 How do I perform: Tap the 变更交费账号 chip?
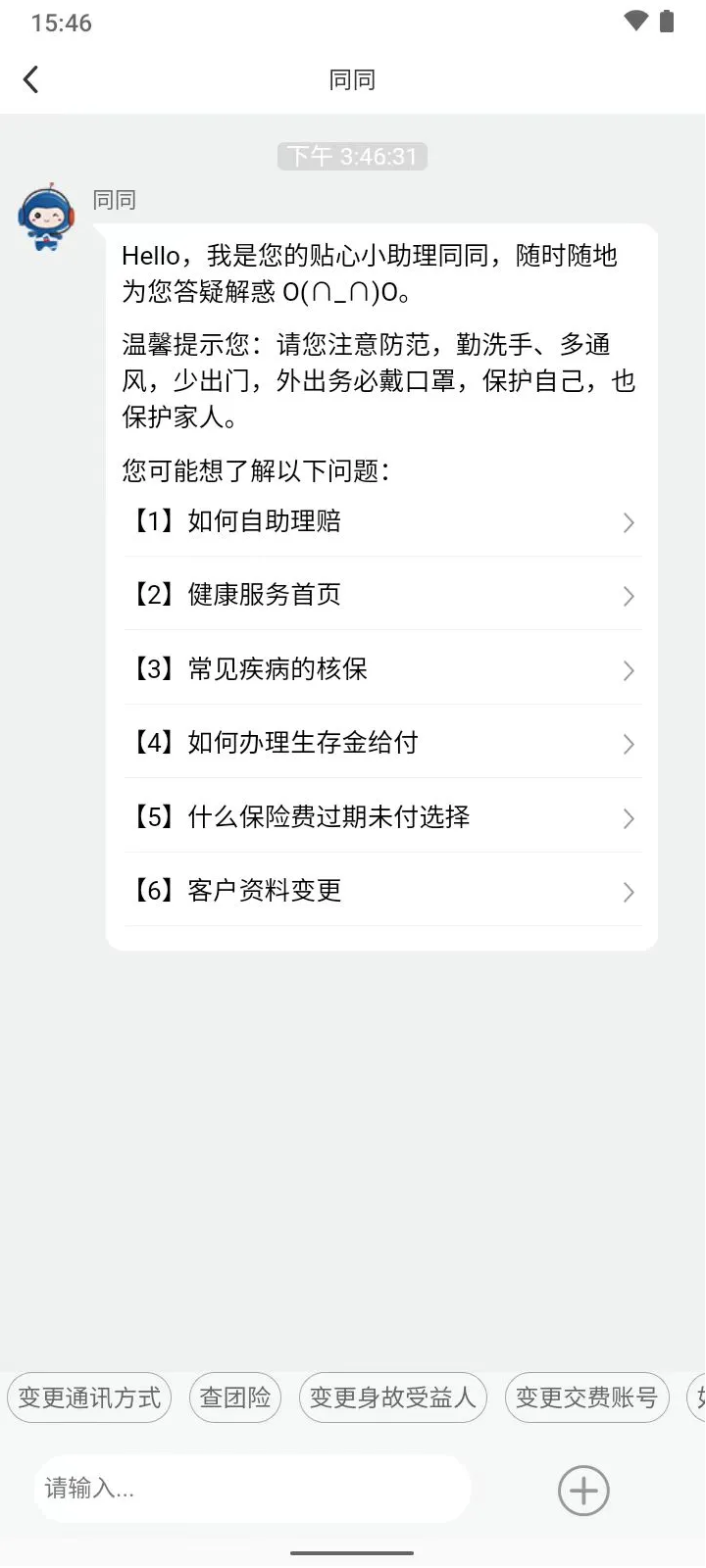[x=586, y=1397]
